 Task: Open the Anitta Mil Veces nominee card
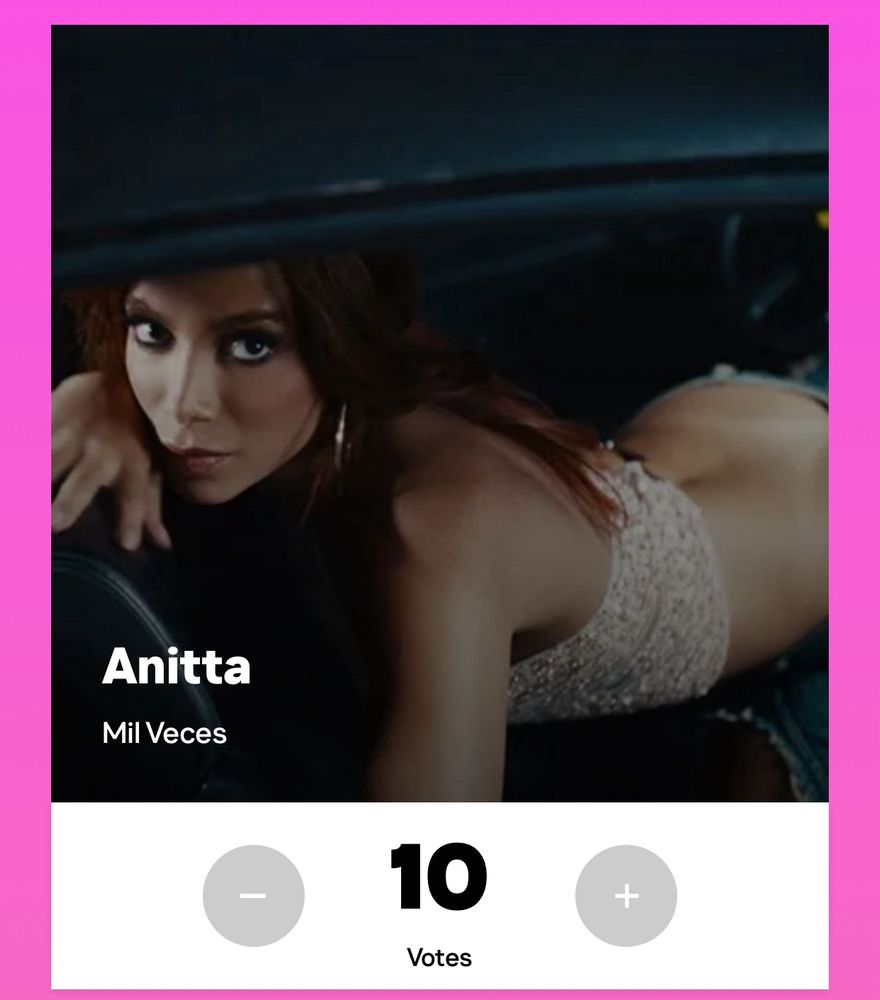click(x=440, y=420)
